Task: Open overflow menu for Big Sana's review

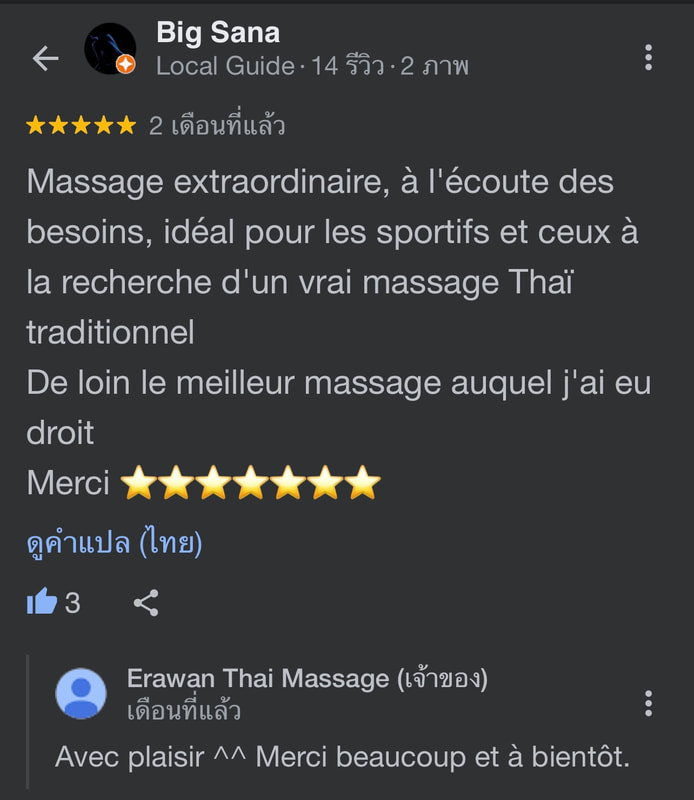Action: pyautogui.click(x=648, y=58)
